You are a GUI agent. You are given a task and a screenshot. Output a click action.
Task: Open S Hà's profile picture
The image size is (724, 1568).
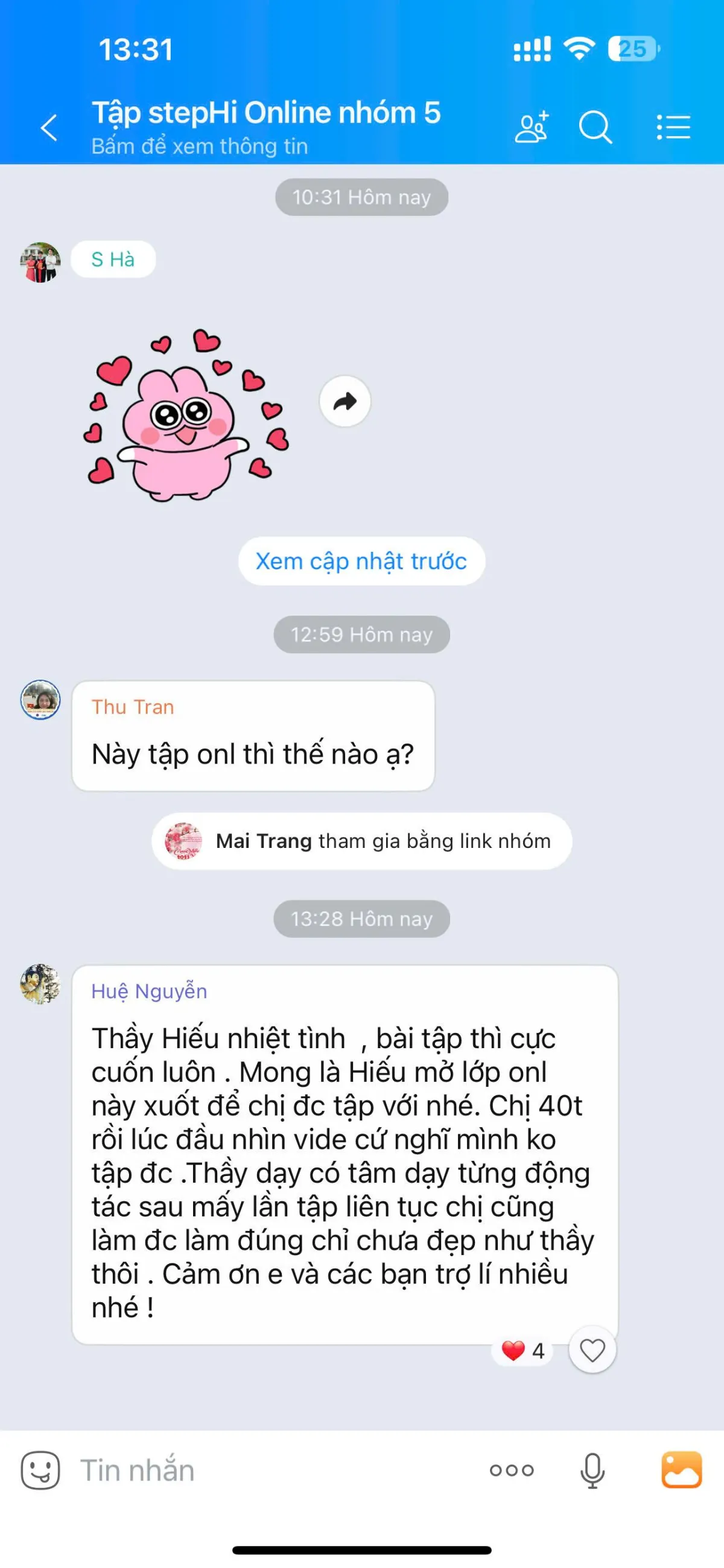[x=40, y=262]
